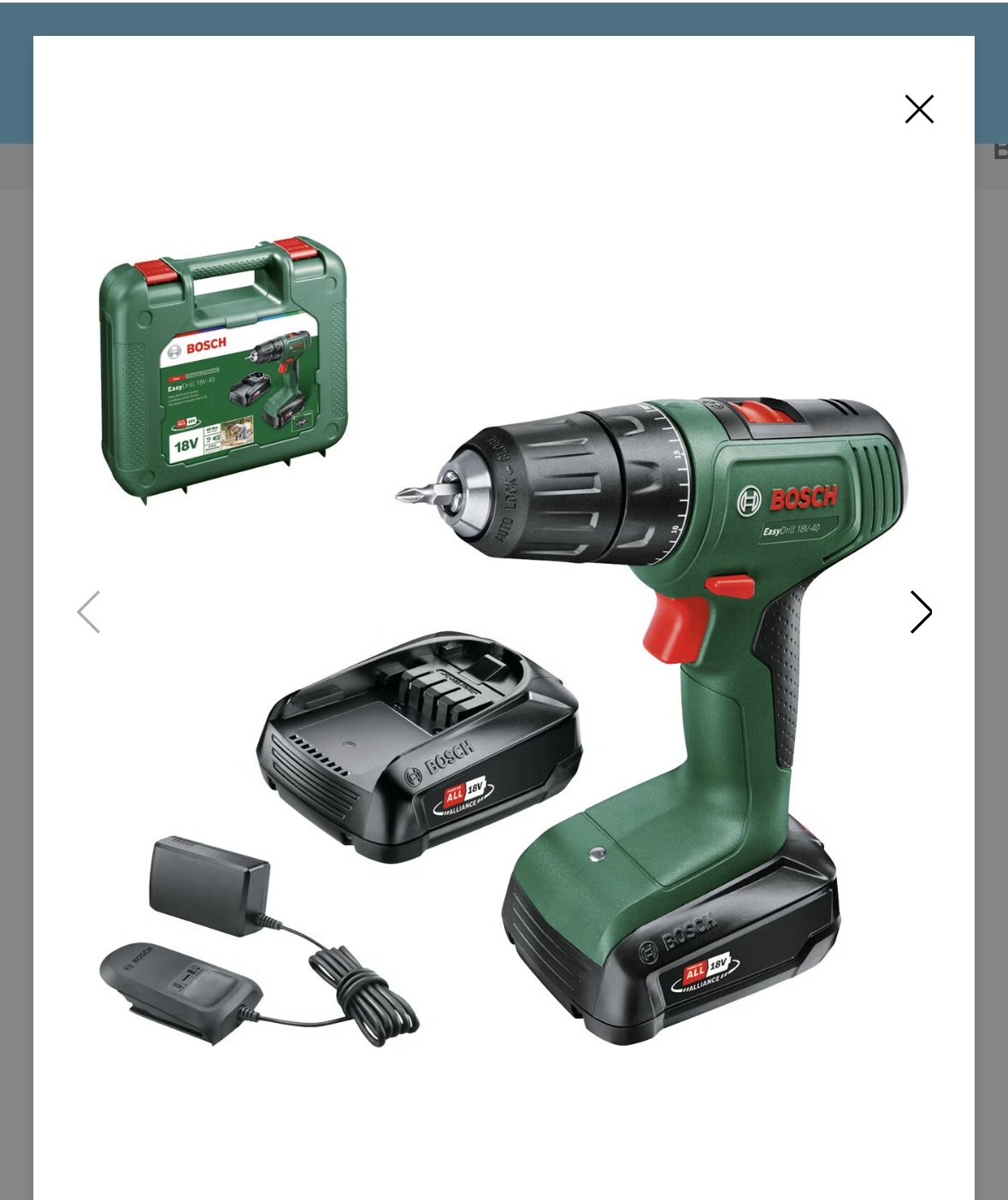Go to the next product image
The height and width of the screenshot is (1200, 1008).
click(x=920, y=612)
